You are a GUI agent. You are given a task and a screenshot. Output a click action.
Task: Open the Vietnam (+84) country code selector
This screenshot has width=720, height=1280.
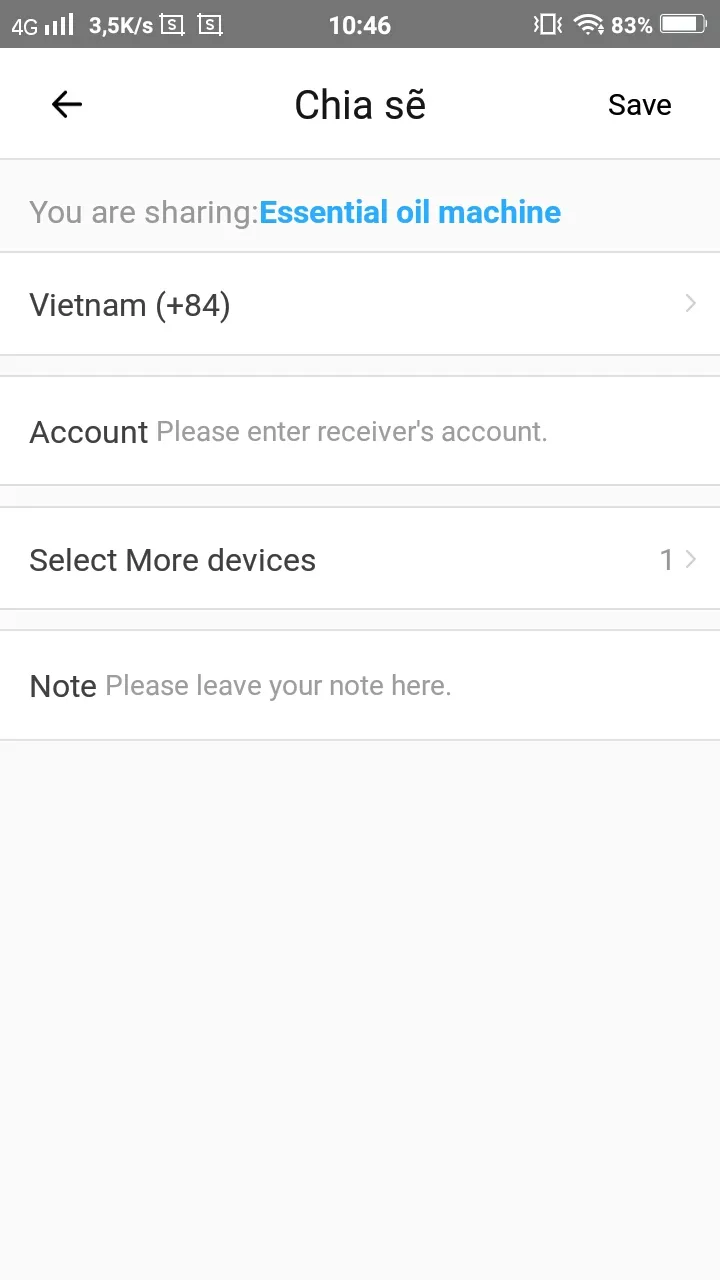pos(360,304)
